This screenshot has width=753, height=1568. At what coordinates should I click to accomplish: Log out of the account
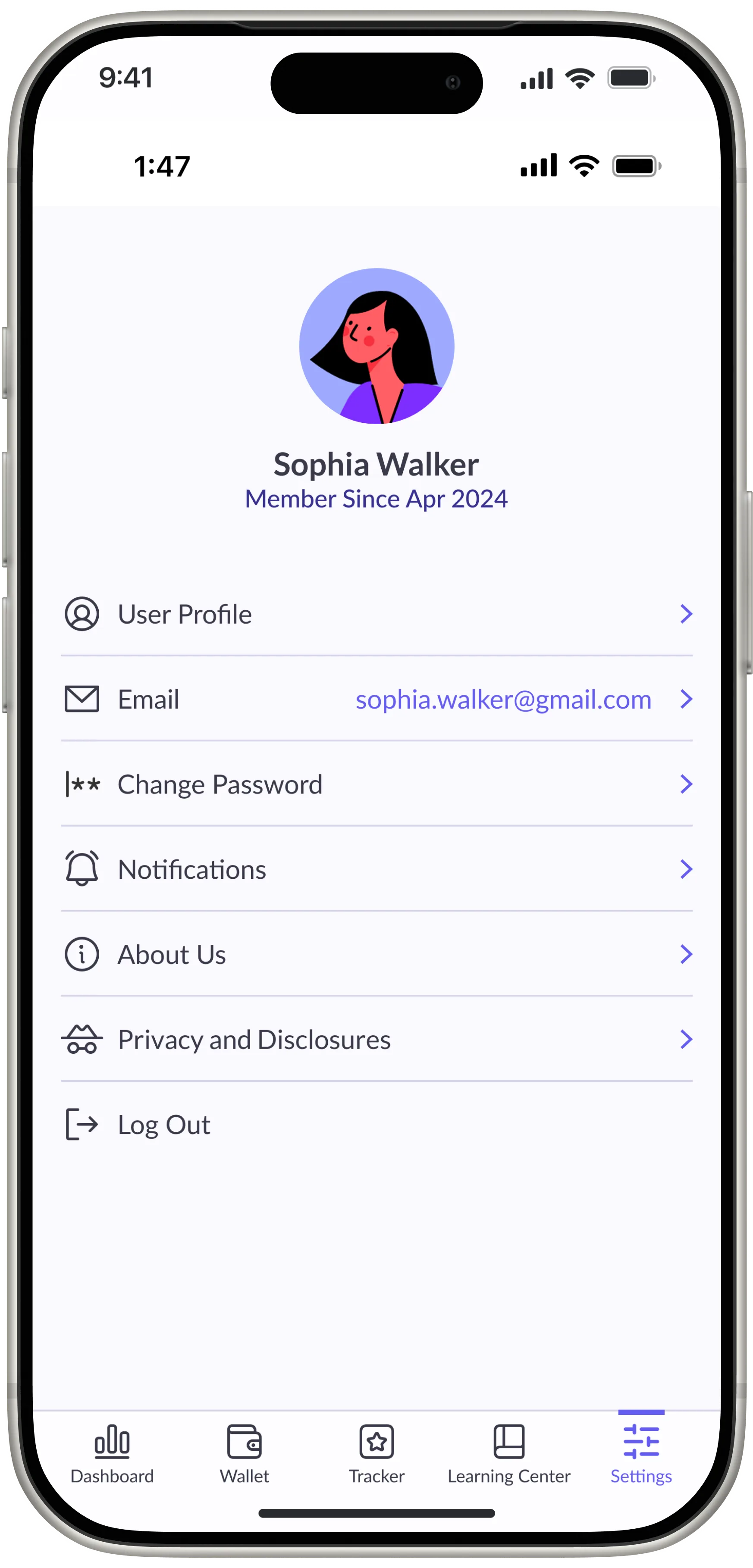point(376,1124)
